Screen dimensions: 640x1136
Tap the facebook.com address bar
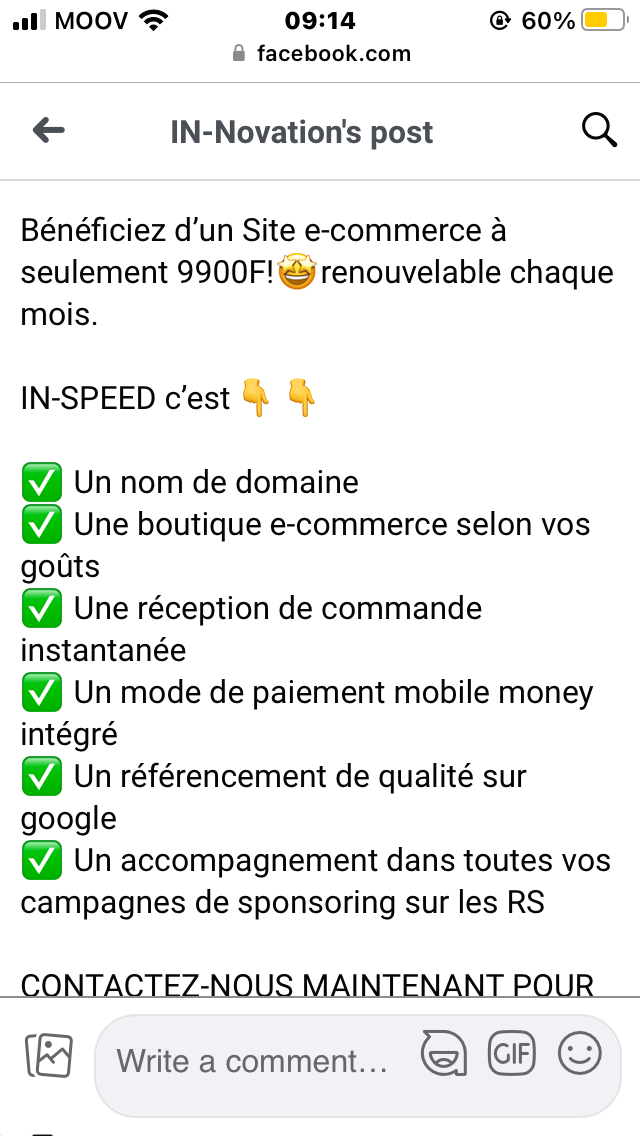(320, 54)
